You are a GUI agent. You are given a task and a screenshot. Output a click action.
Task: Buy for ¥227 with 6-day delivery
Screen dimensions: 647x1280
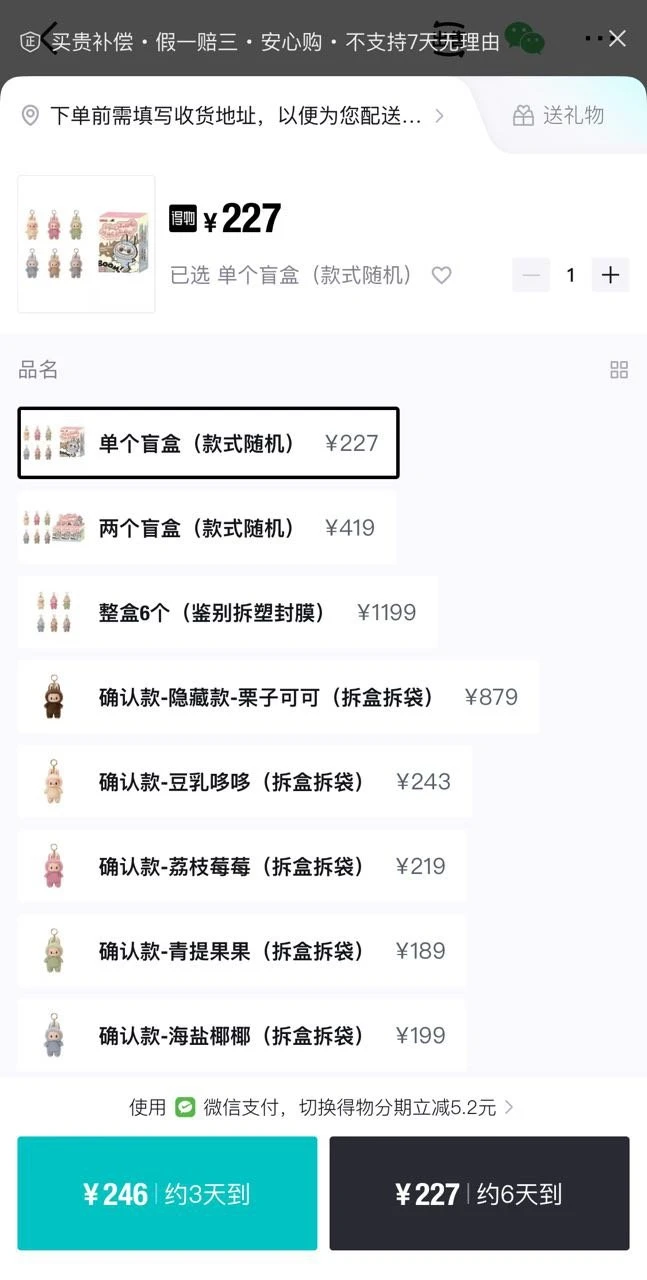tap(479, 1193)
